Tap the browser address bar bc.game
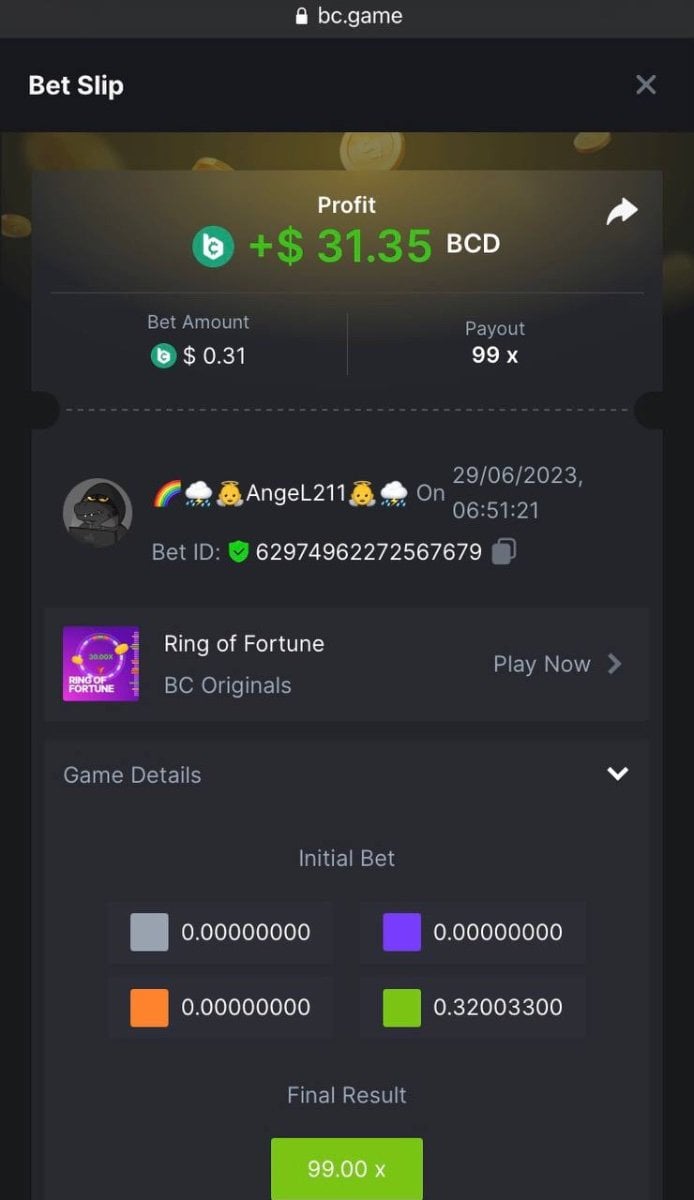Image resolution: width=694 pixels, height=1200 pixels. (x=347, y=16)
